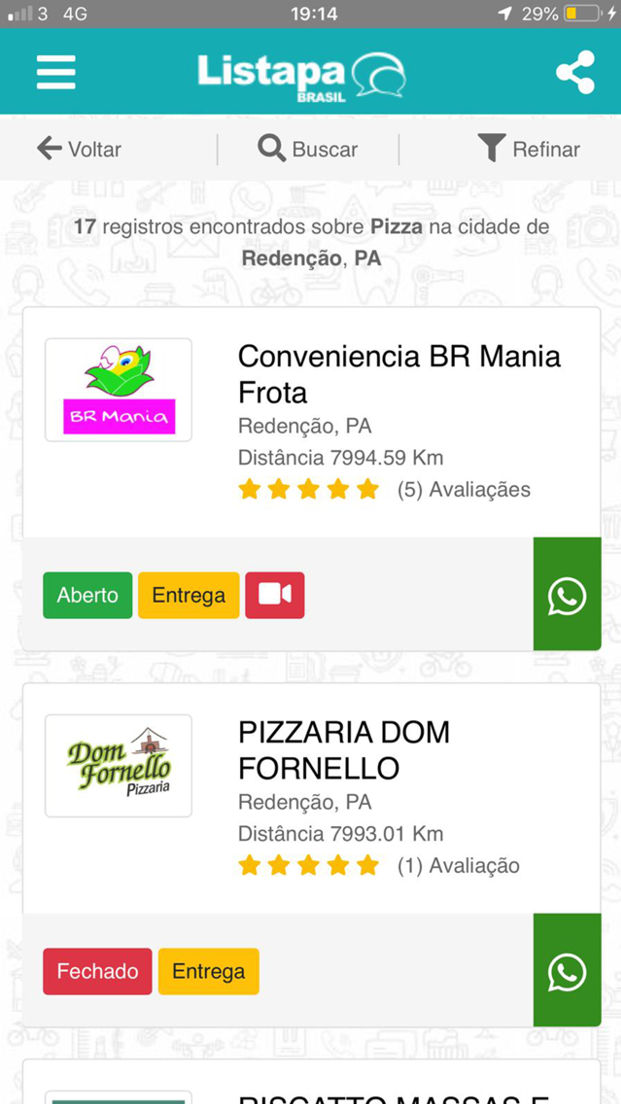Message Dom Fornello on WhatsApp
Screen dimensions: 621x1104
coord(567,970)
